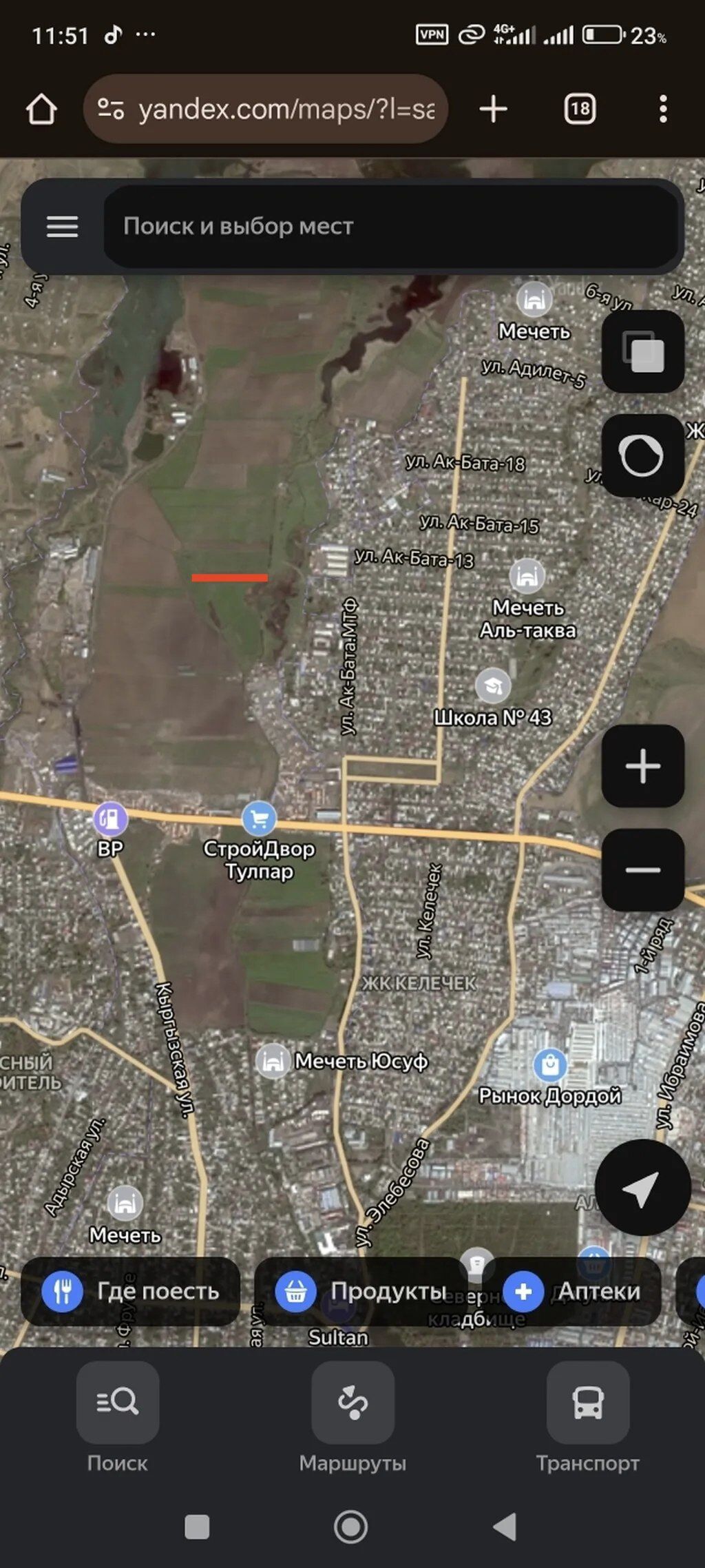Select the "Продукты" chip
This screenshot has width=705, height=1568.
361,1291
